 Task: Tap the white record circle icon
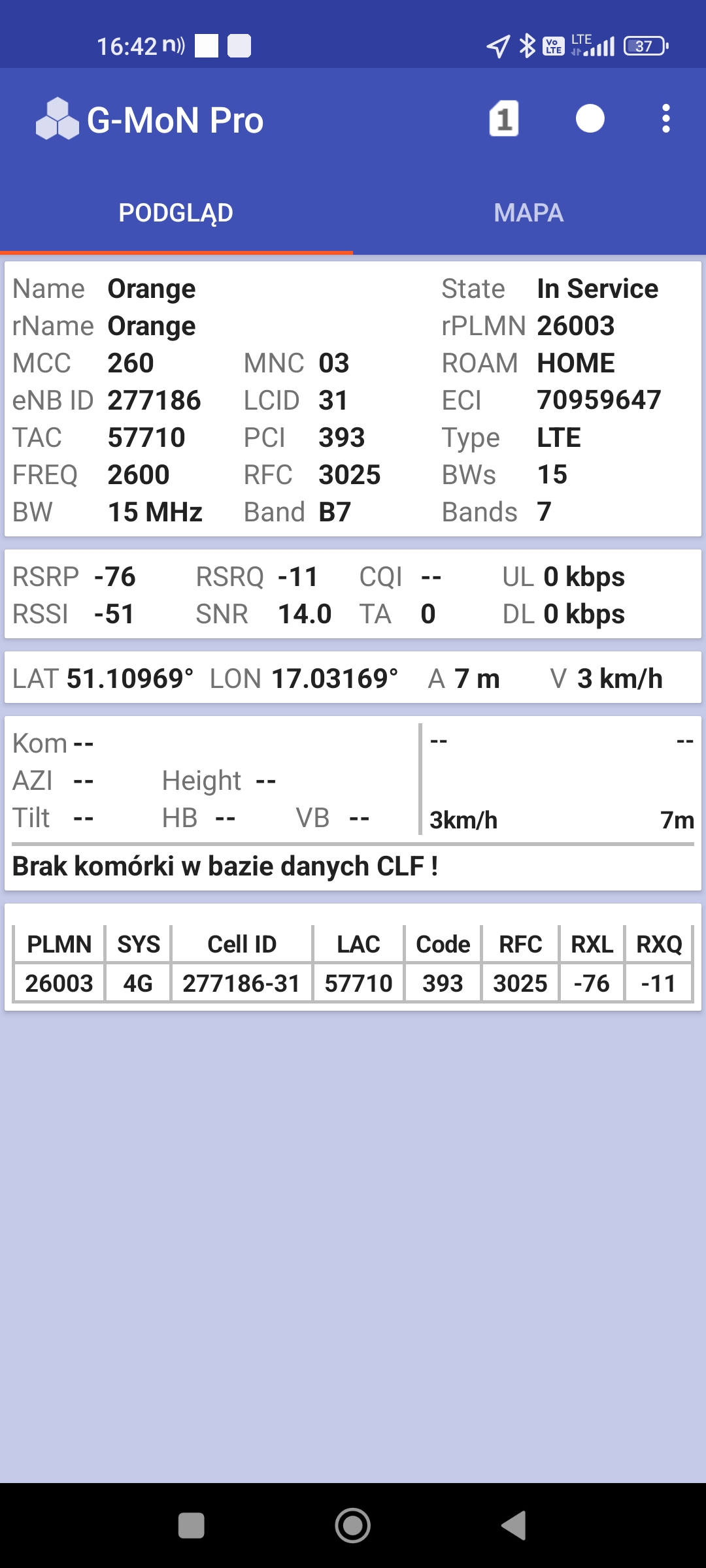pos(590,119)
